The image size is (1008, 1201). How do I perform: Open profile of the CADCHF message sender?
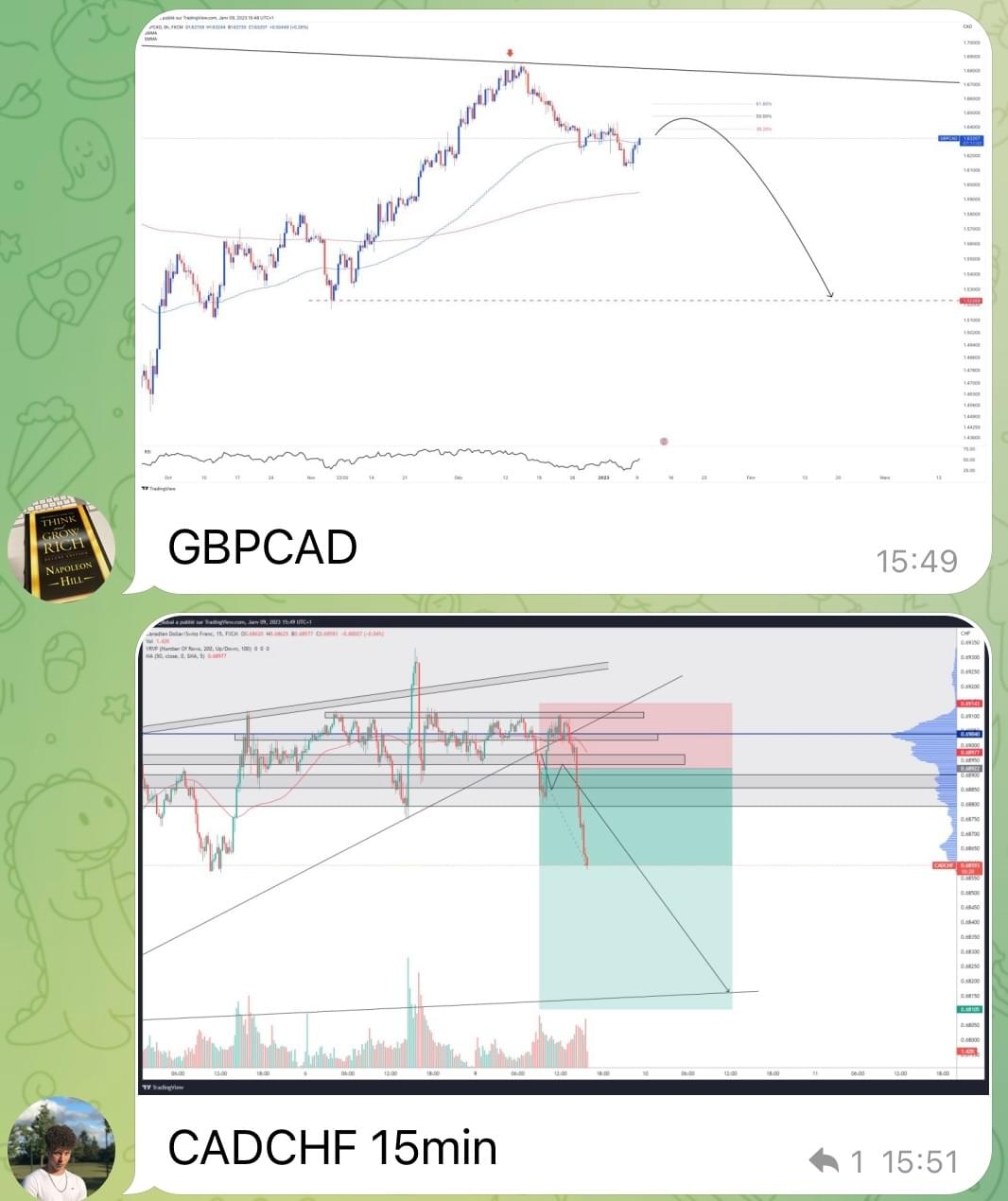61,1148
